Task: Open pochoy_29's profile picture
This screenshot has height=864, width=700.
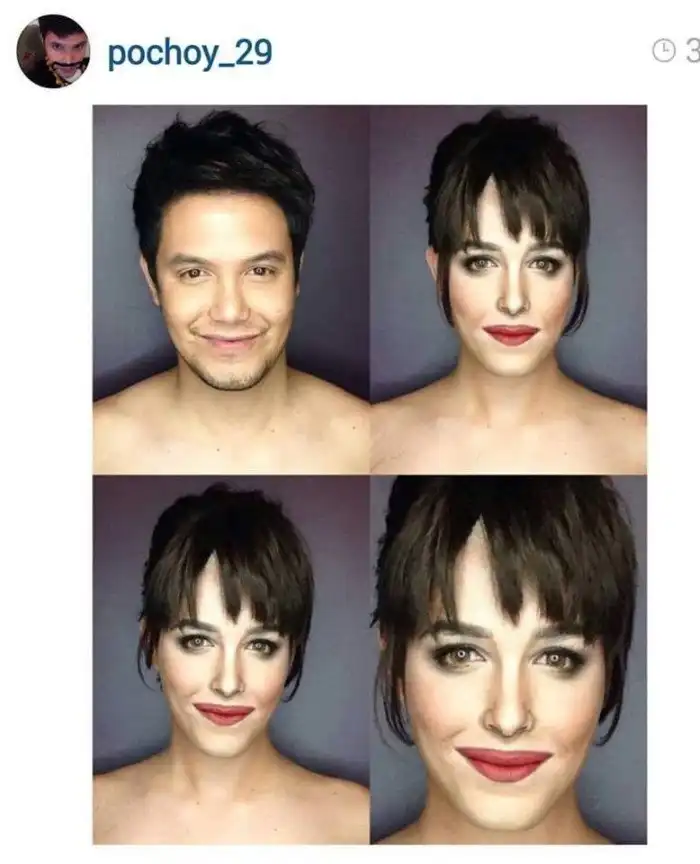Action: click(53, 51)
